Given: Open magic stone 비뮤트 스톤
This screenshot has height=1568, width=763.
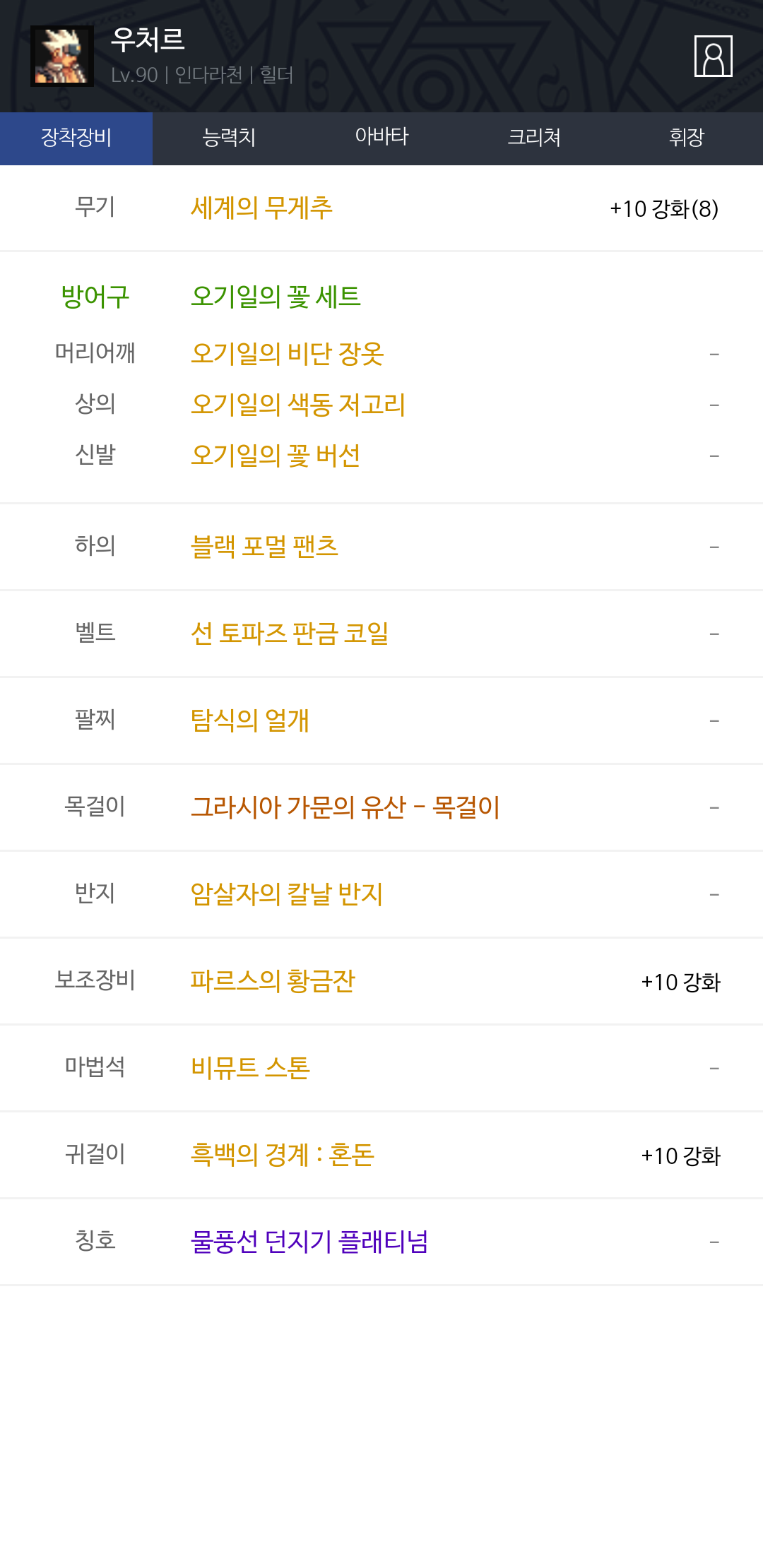Looking at the screenshot, I should tap(250, 1068).
